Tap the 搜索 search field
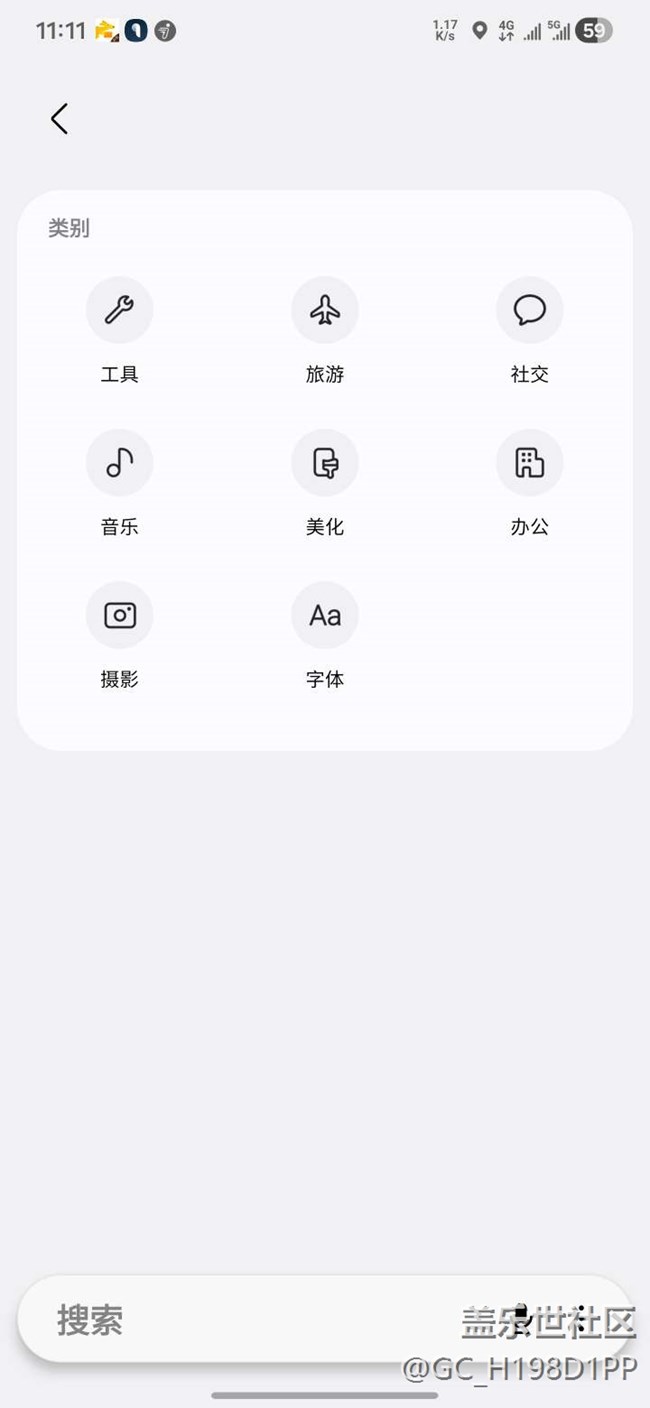Image resolution: width=650 pixels, height=1408 pixels. point(250,1320)
